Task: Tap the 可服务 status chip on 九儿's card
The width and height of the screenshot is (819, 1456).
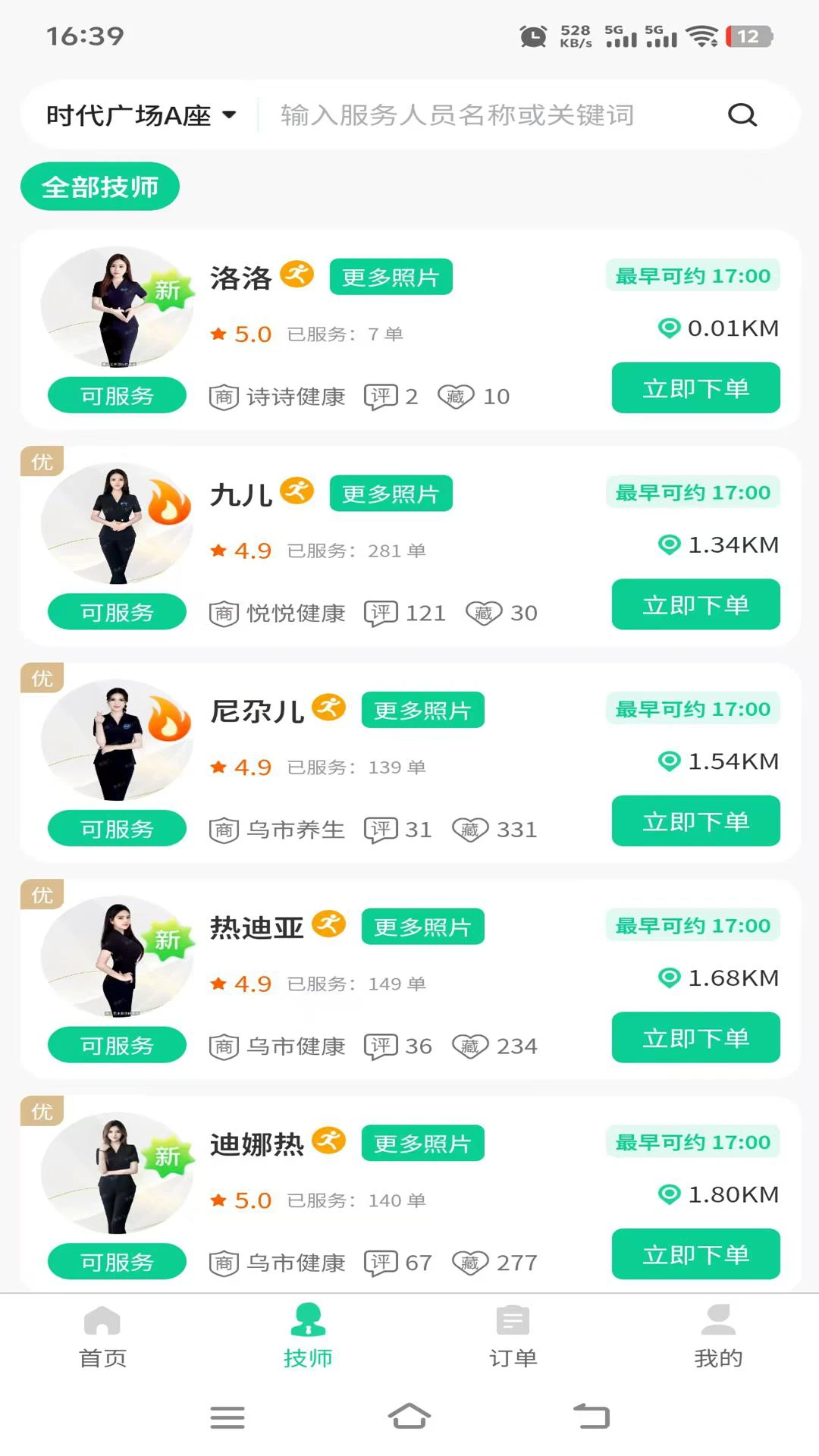Action: [115, 611]
